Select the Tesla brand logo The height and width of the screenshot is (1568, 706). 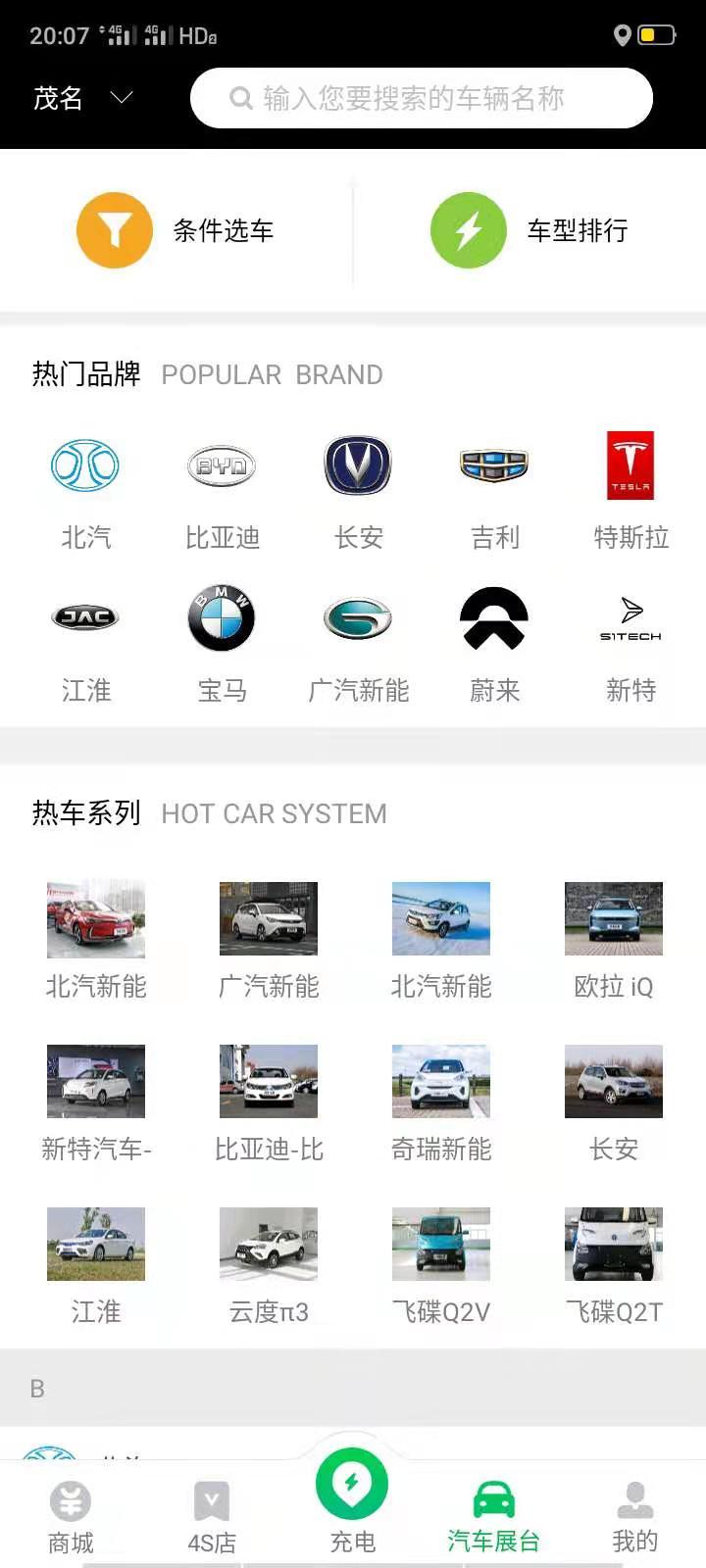pos(630,465)
